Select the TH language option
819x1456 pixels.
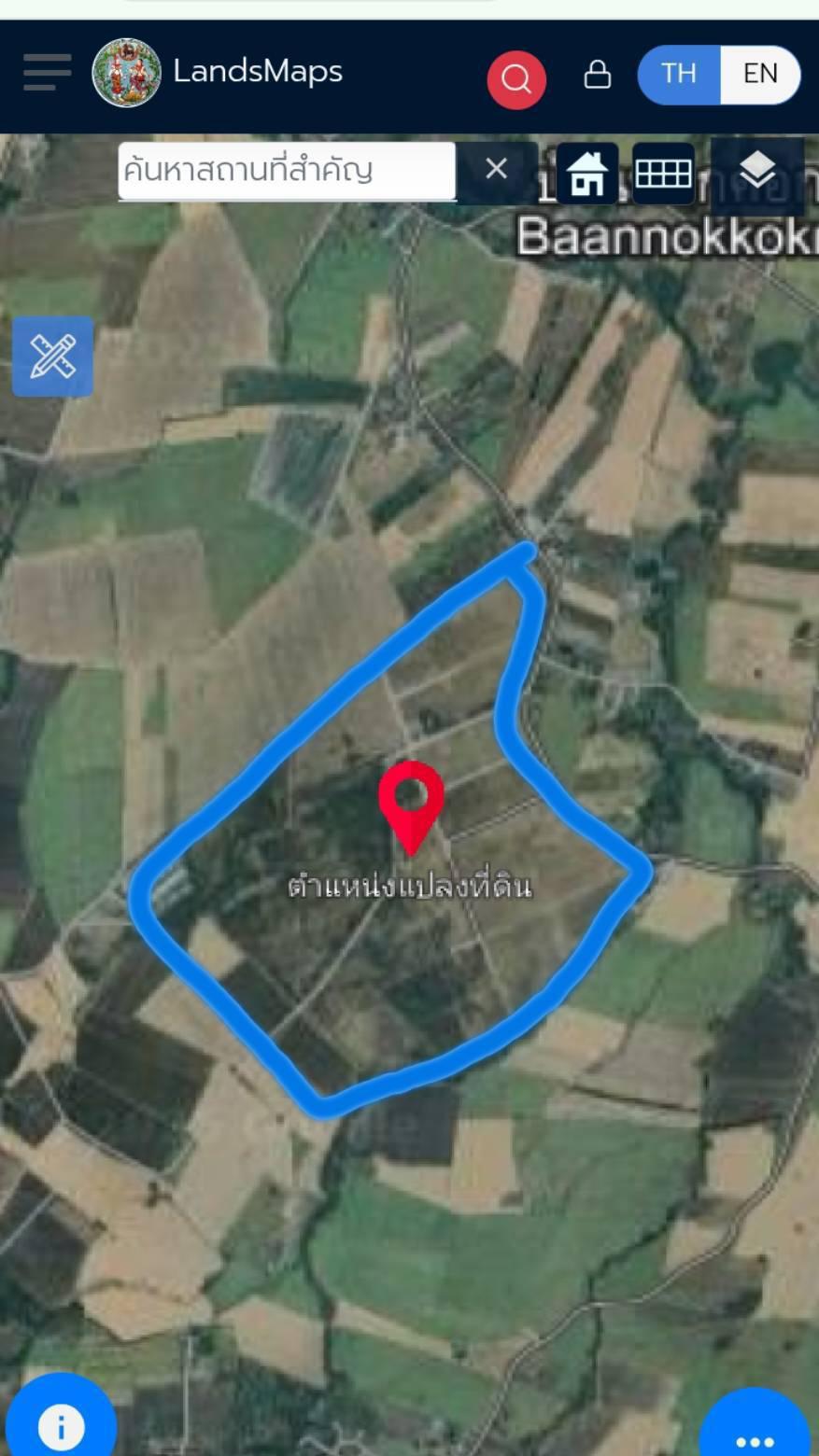[x=679, y=74]
